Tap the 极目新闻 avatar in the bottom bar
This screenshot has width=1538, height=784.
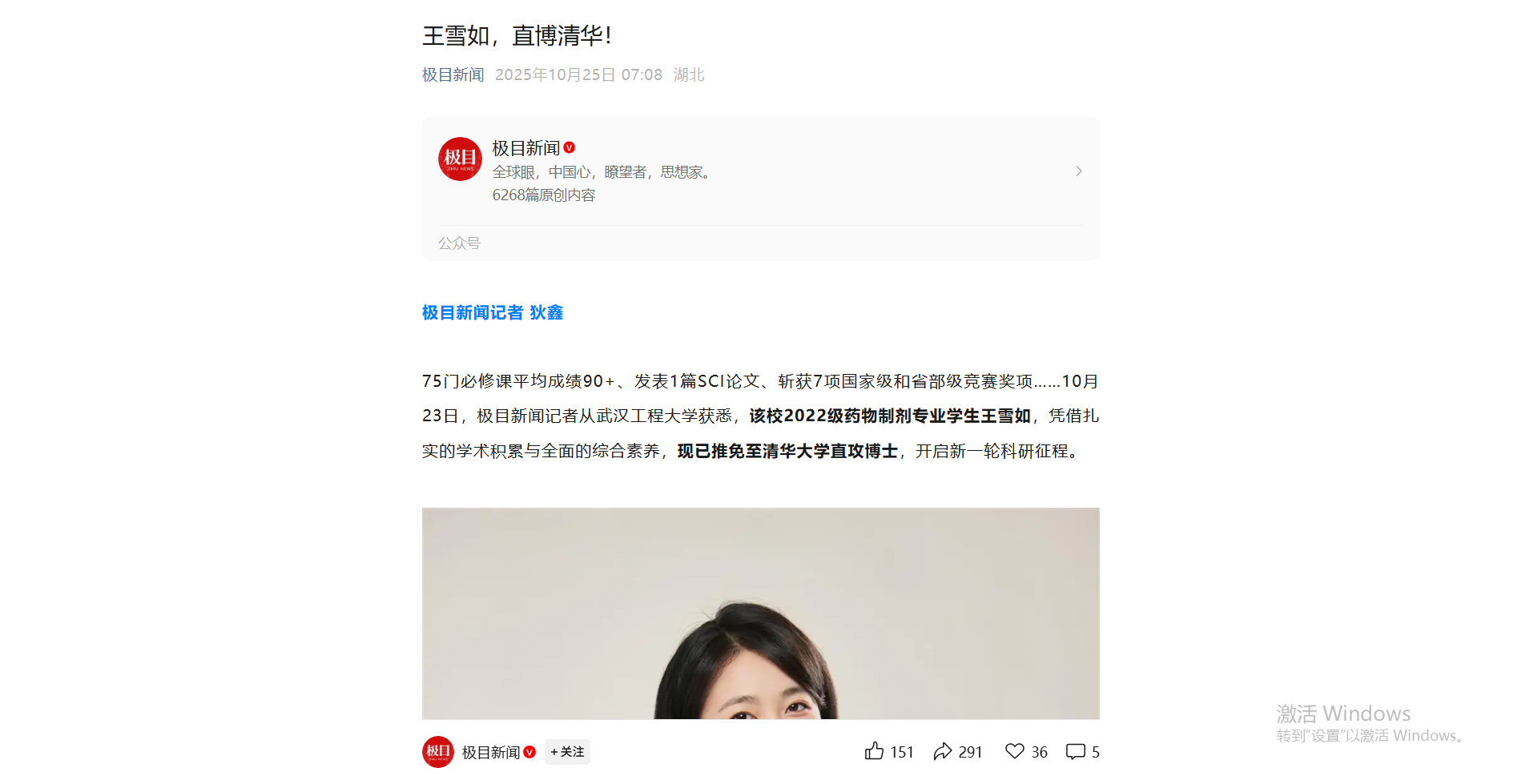click(438, 752)
